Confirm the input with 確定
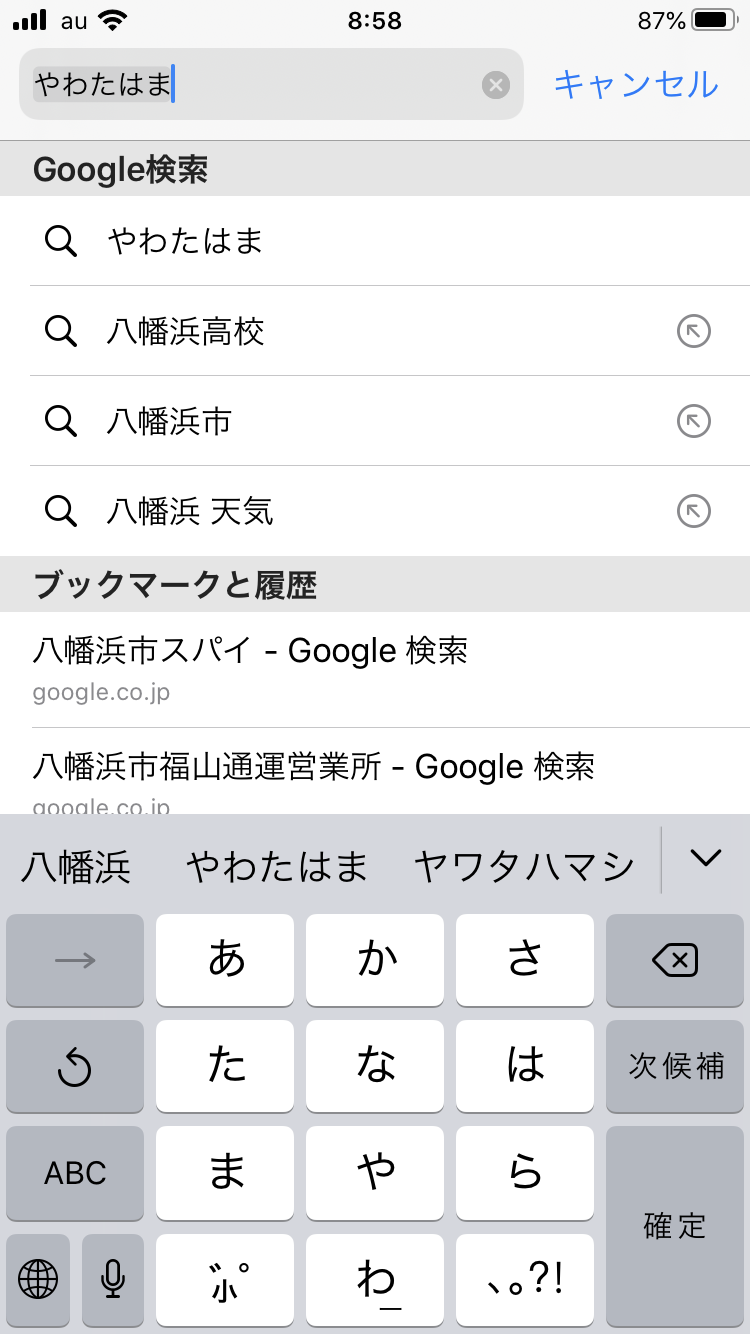Viewport: 750px width, 1334px height. pos(675,1225)
